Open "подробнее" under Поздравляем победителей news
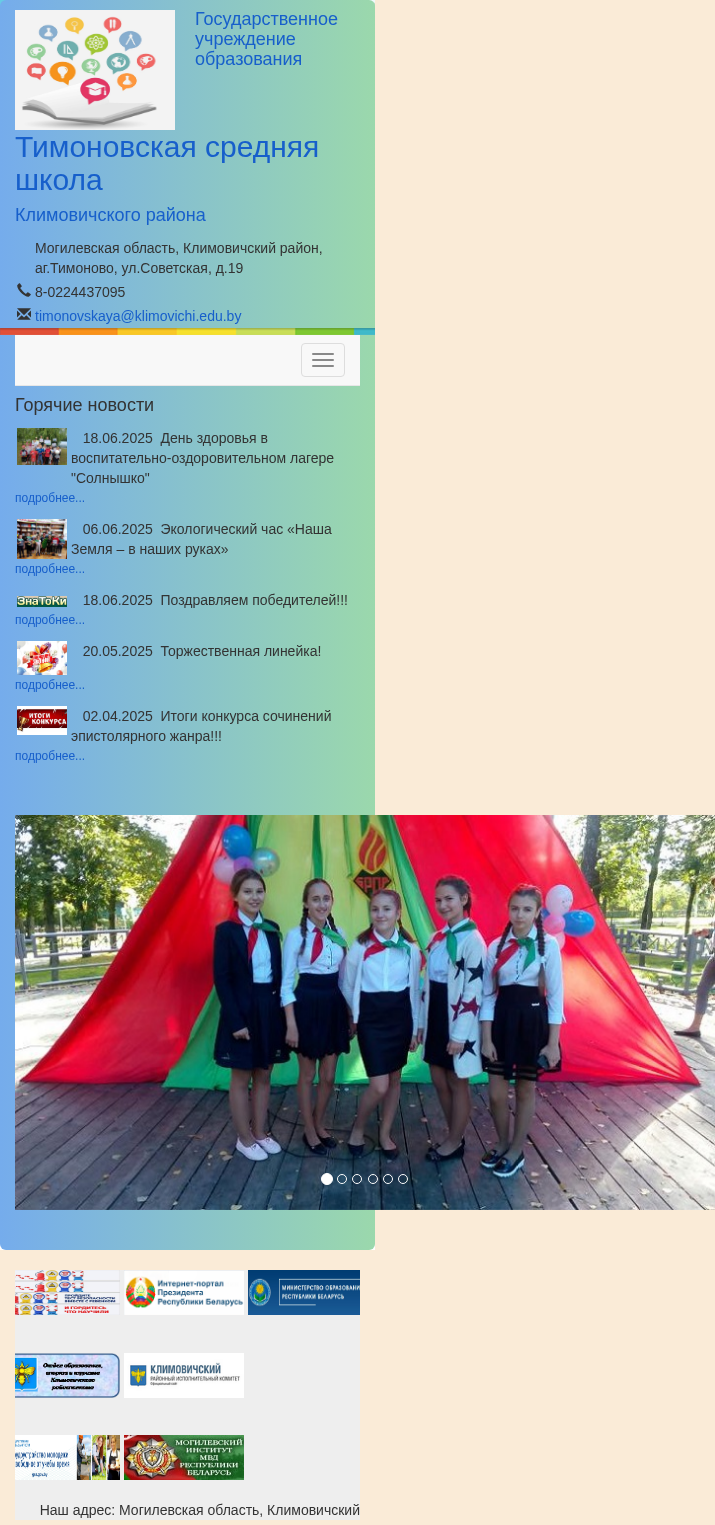 50,620
